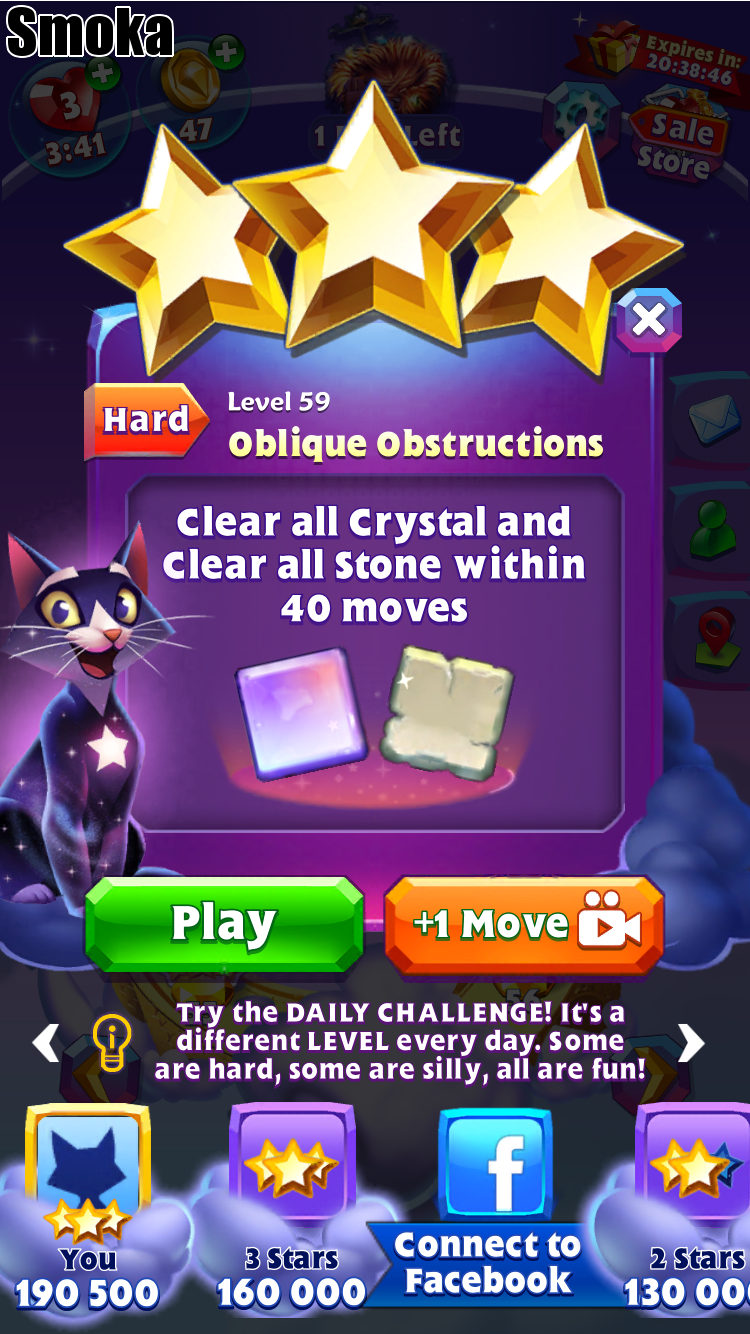Close the level 59 dialog
The image size is (750, 1334).
649,320
